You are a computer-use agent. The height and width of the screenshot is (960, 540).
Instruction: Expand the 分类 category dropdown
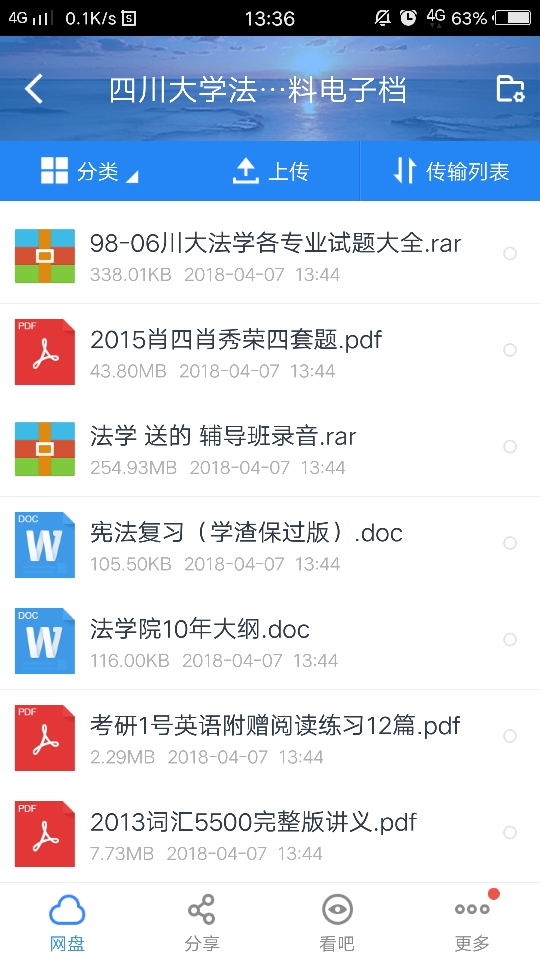[89, 171]
